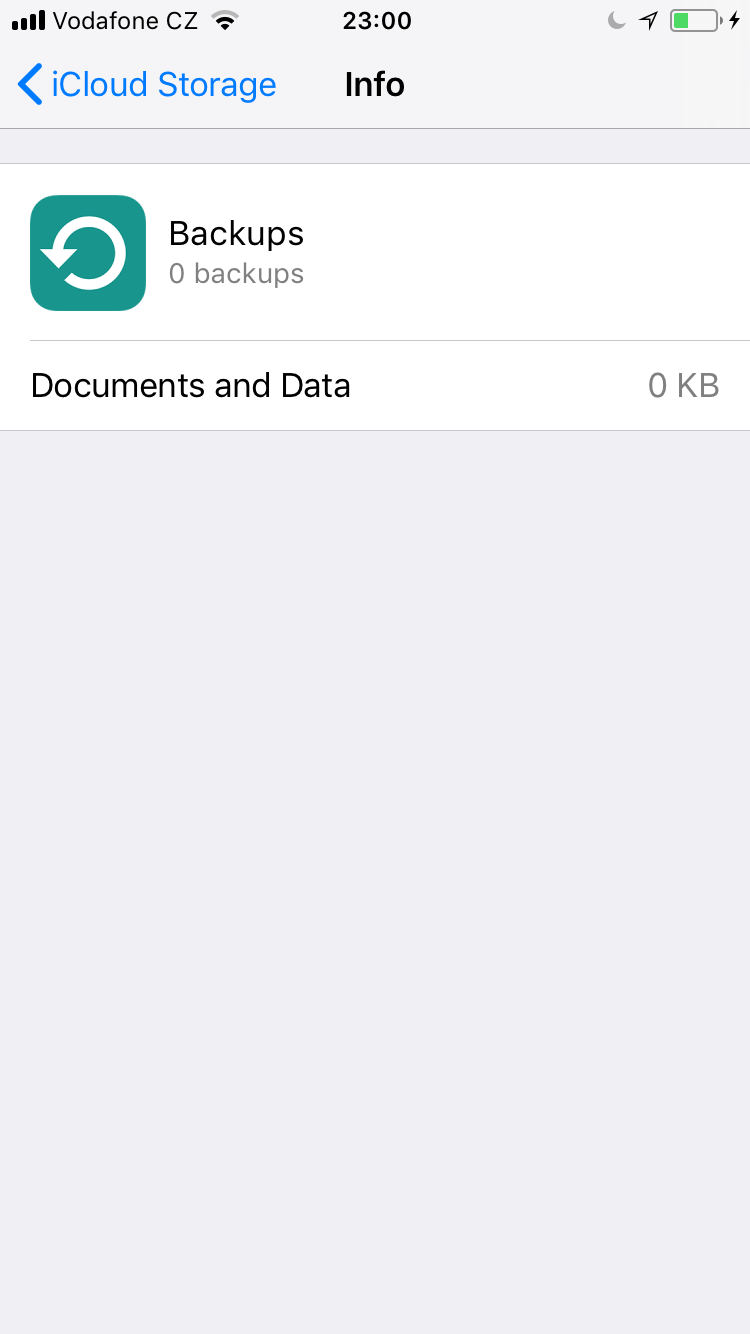
Task: Tap the clock showing 23:00
Action: click(x=376, y=20)
